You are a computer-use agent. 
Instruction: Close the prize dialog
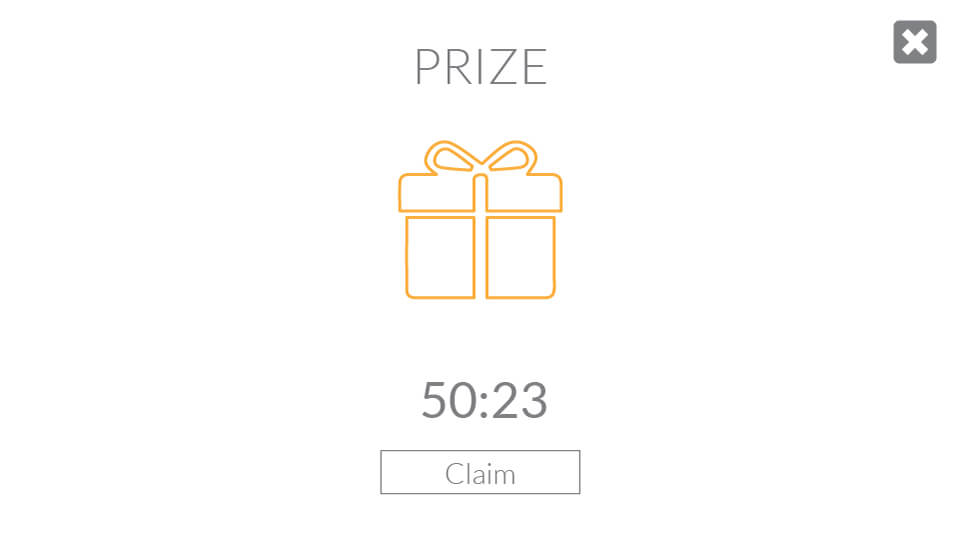click(x=914, y=42)
